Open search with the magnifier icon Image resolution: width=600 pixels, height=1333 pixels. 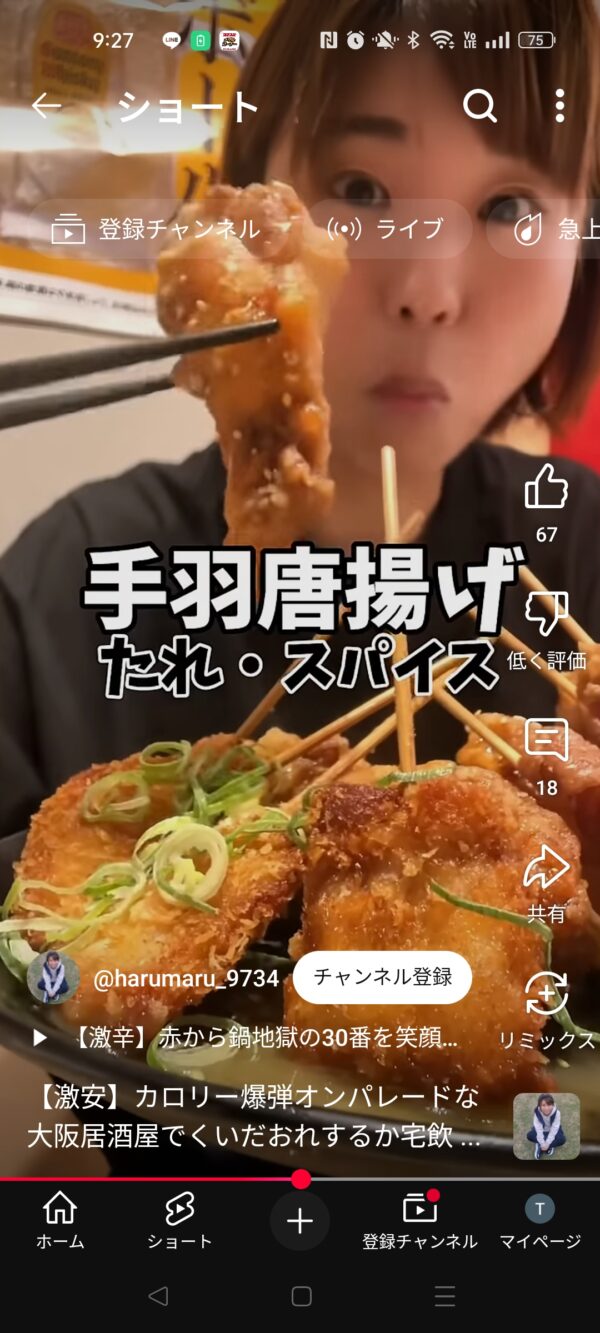coord(480,106)
